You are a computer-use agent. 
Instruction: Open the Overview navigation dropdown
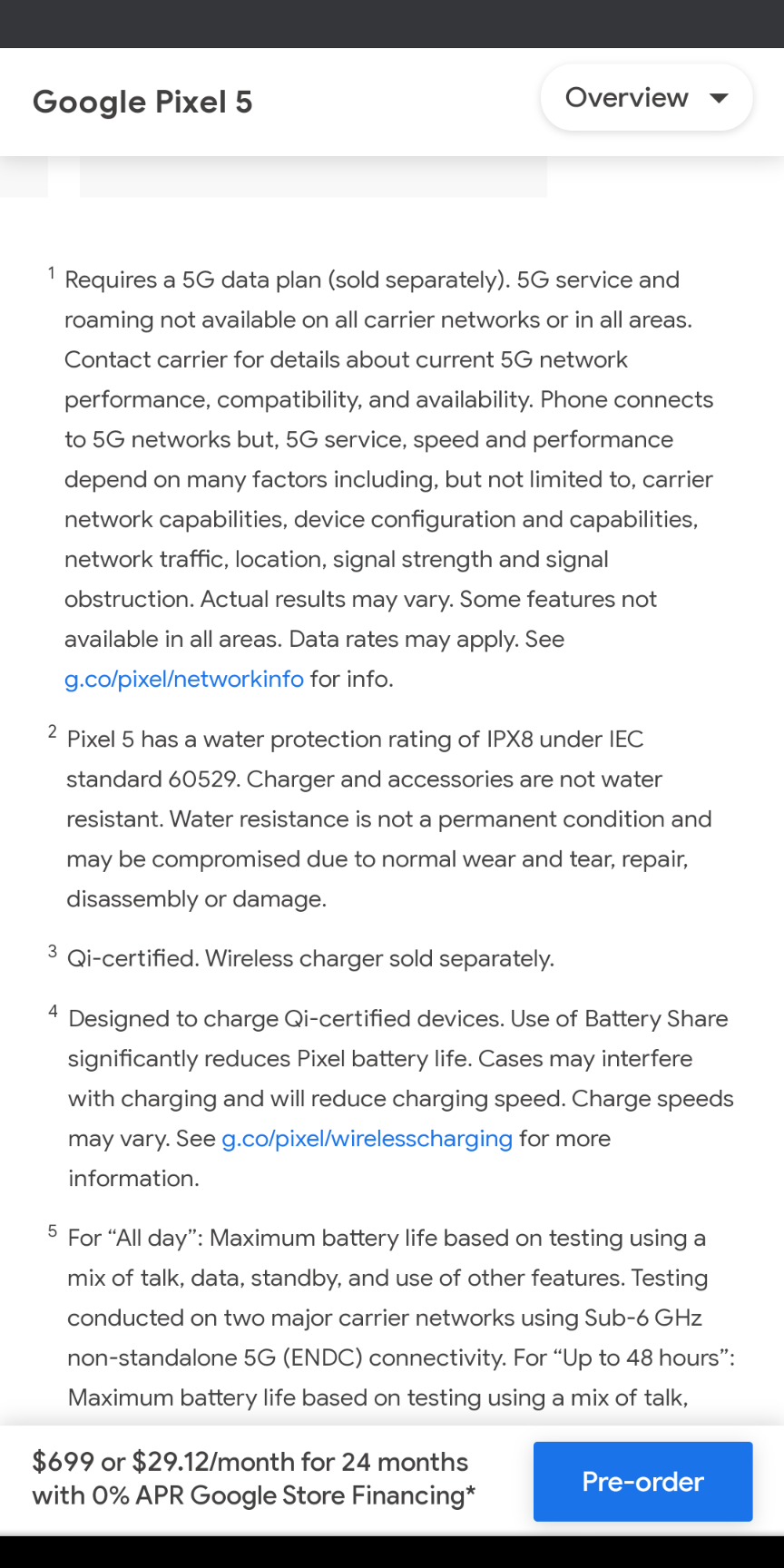645,97
